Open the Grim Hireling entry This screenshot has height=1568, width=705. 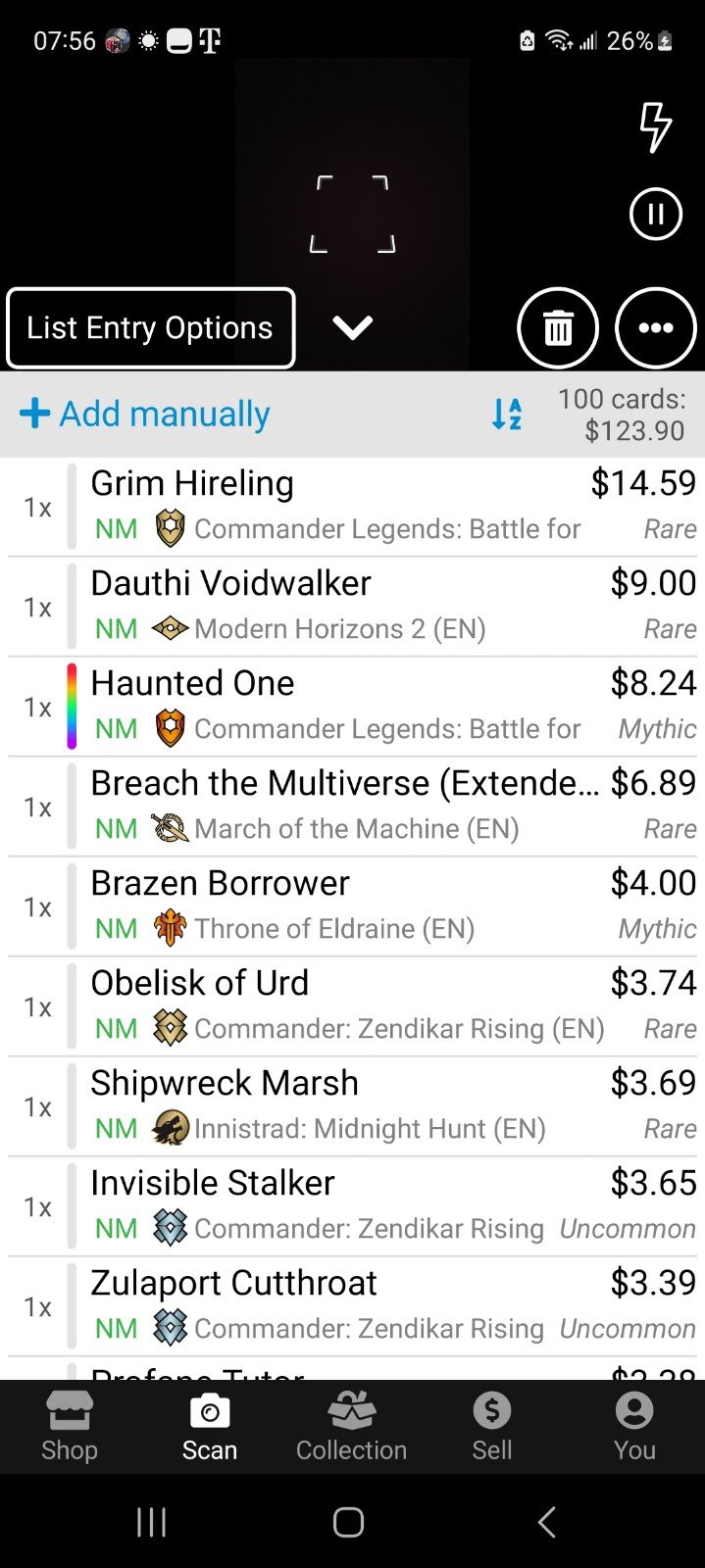352,508
